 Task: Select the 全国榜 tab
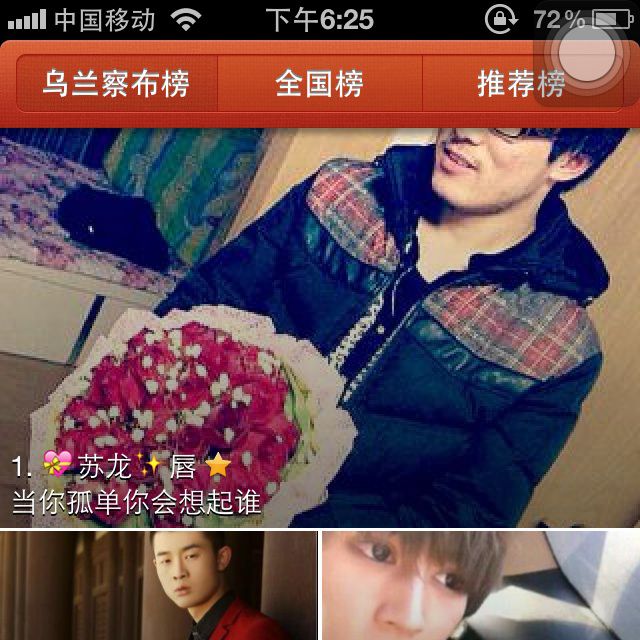tap(320, 85)
